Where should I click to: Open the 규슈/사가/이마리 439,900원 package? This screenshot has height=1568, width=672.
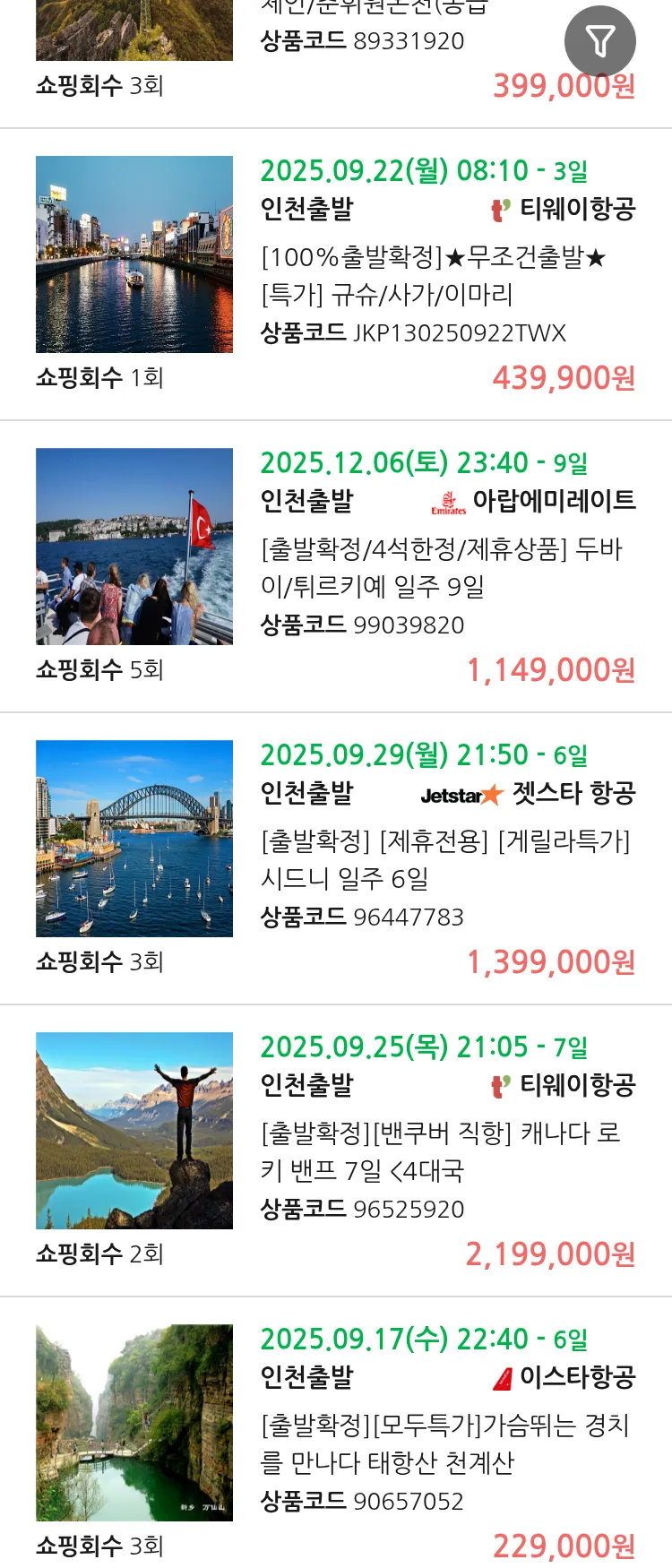point(432,276)
